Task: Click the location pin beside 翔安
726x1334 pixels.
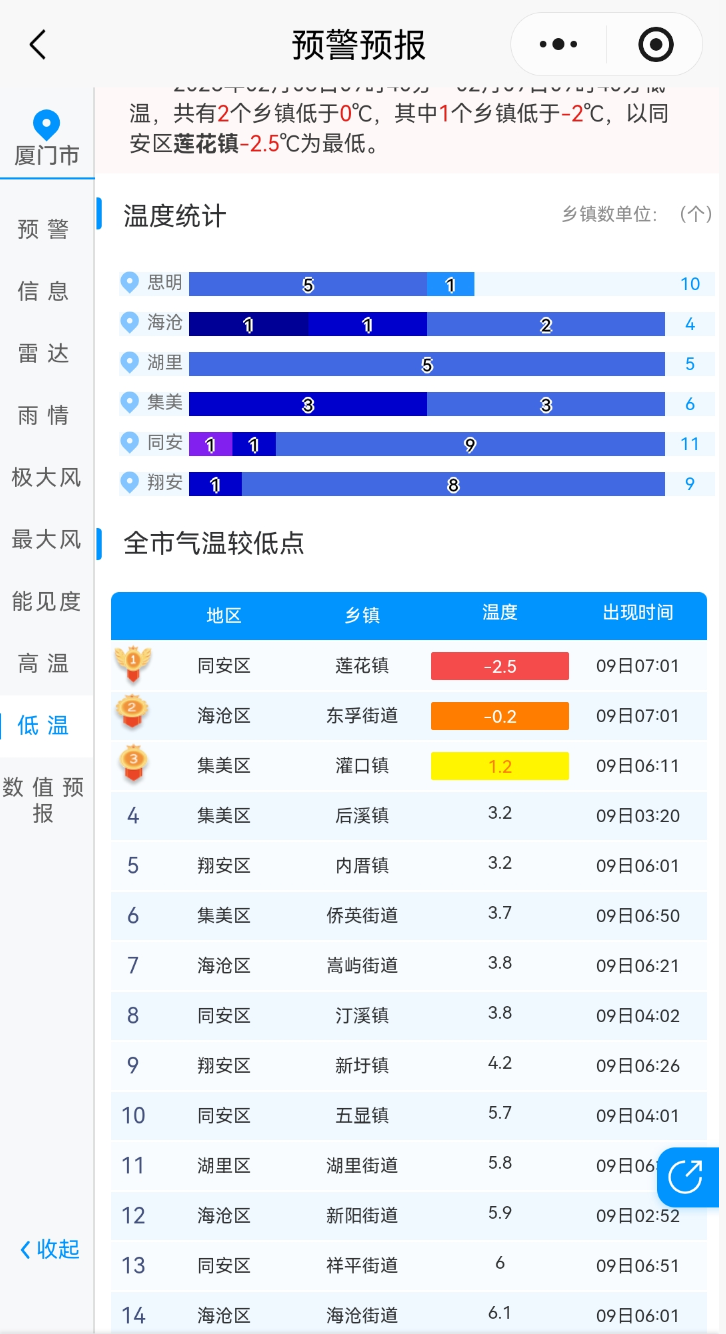Action: coord(129,483)
